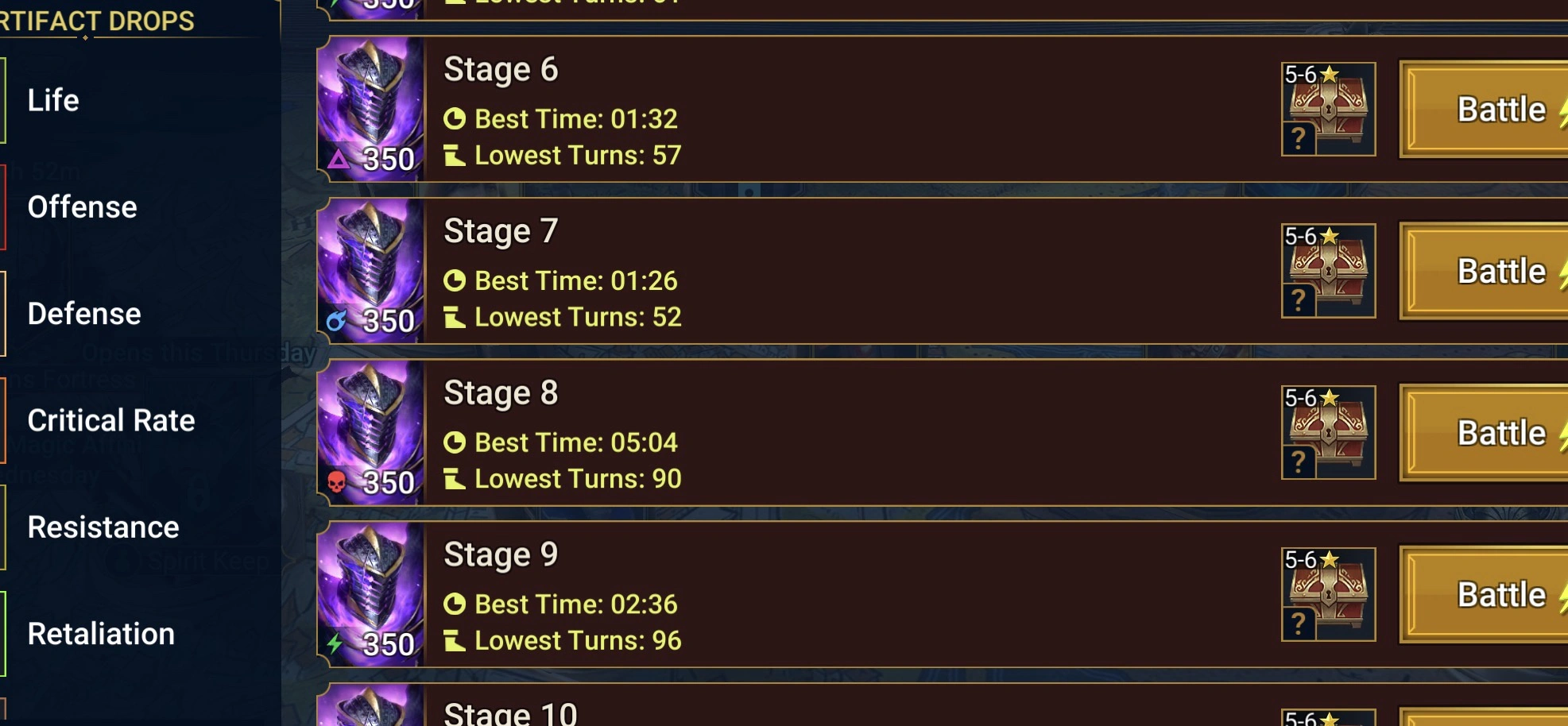Viewport: 1568px width, 726px height.
Task: View Stage 6 reward chest
Action: click(1328, 110)
